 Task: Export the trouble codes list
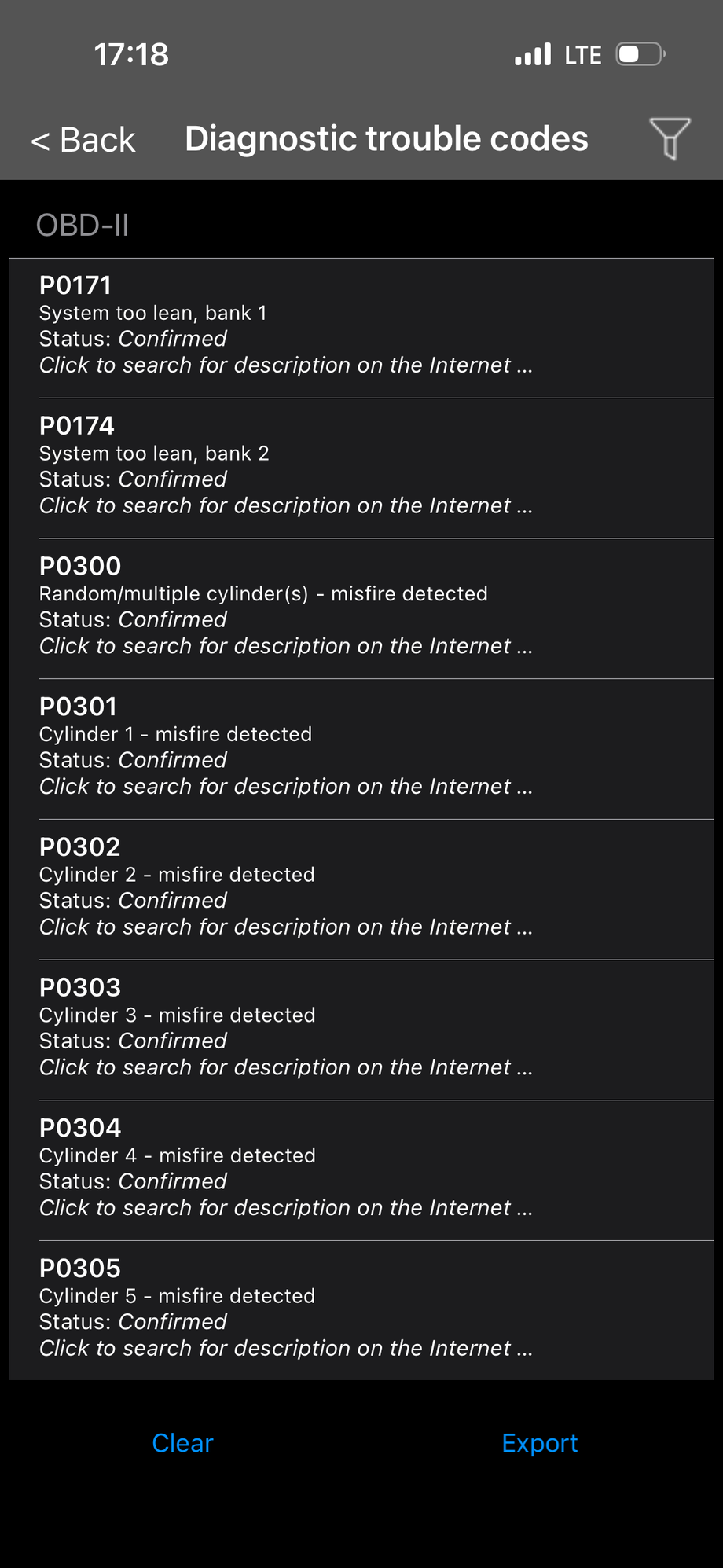(x=539, y=1443)
